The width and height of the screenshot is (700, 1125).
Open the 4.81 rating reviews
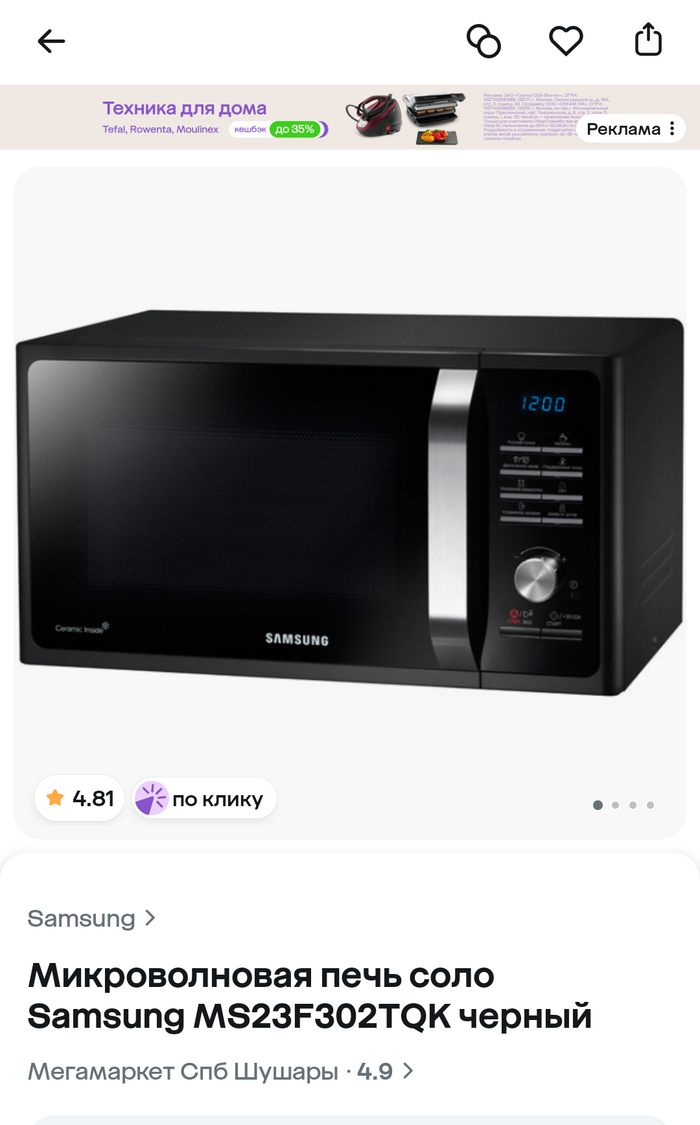(x=80, y=798)
